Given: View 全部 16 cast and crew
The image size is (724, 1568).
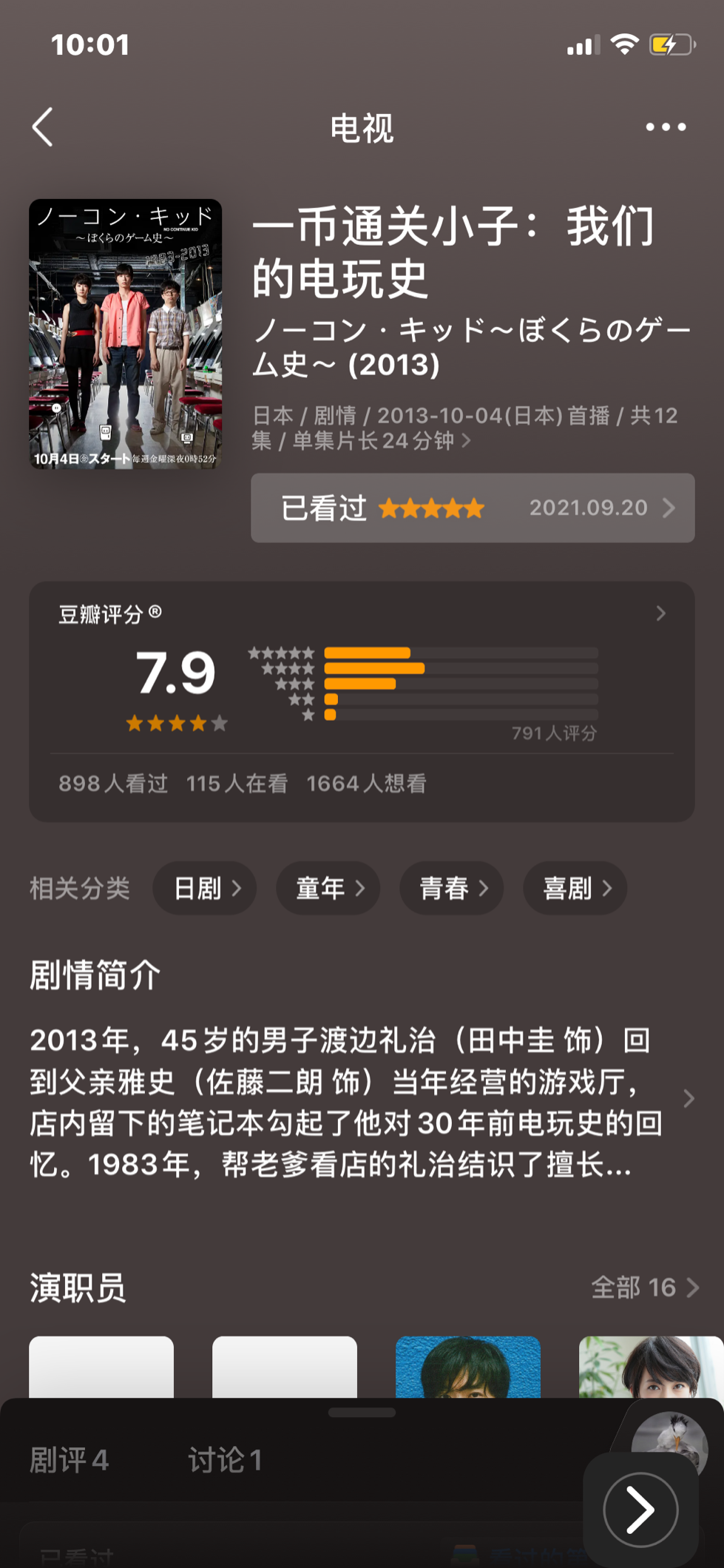Looking at the screenshot, I should (x=645, y=1288).
